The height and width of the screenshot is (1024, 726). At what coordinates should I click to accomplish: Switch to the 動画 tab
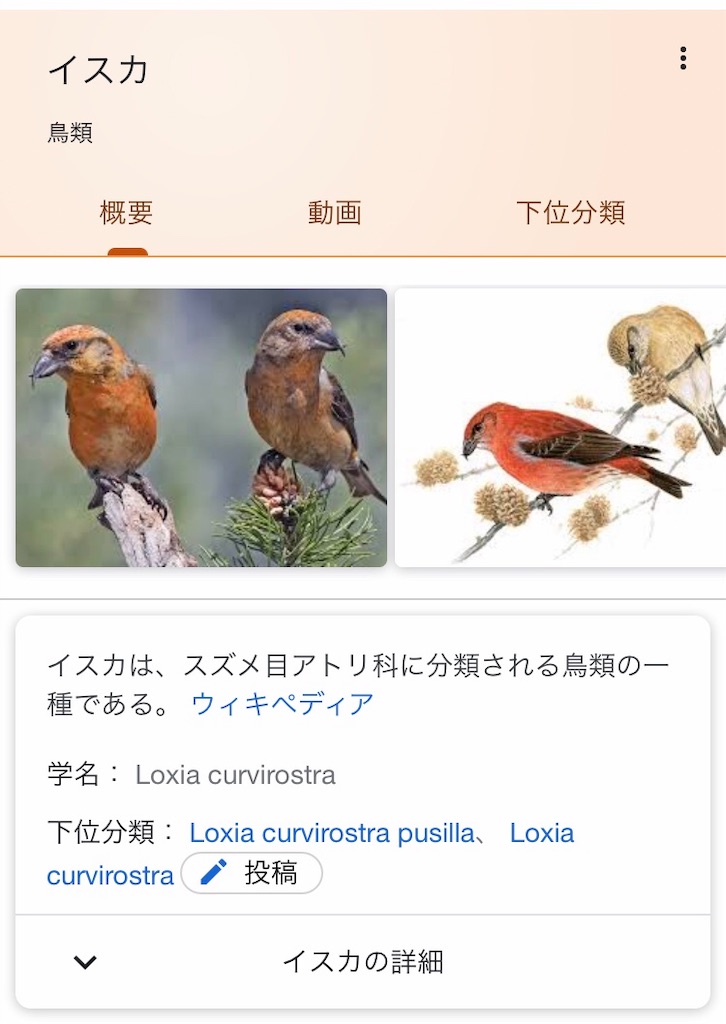(x=334, y=213)
